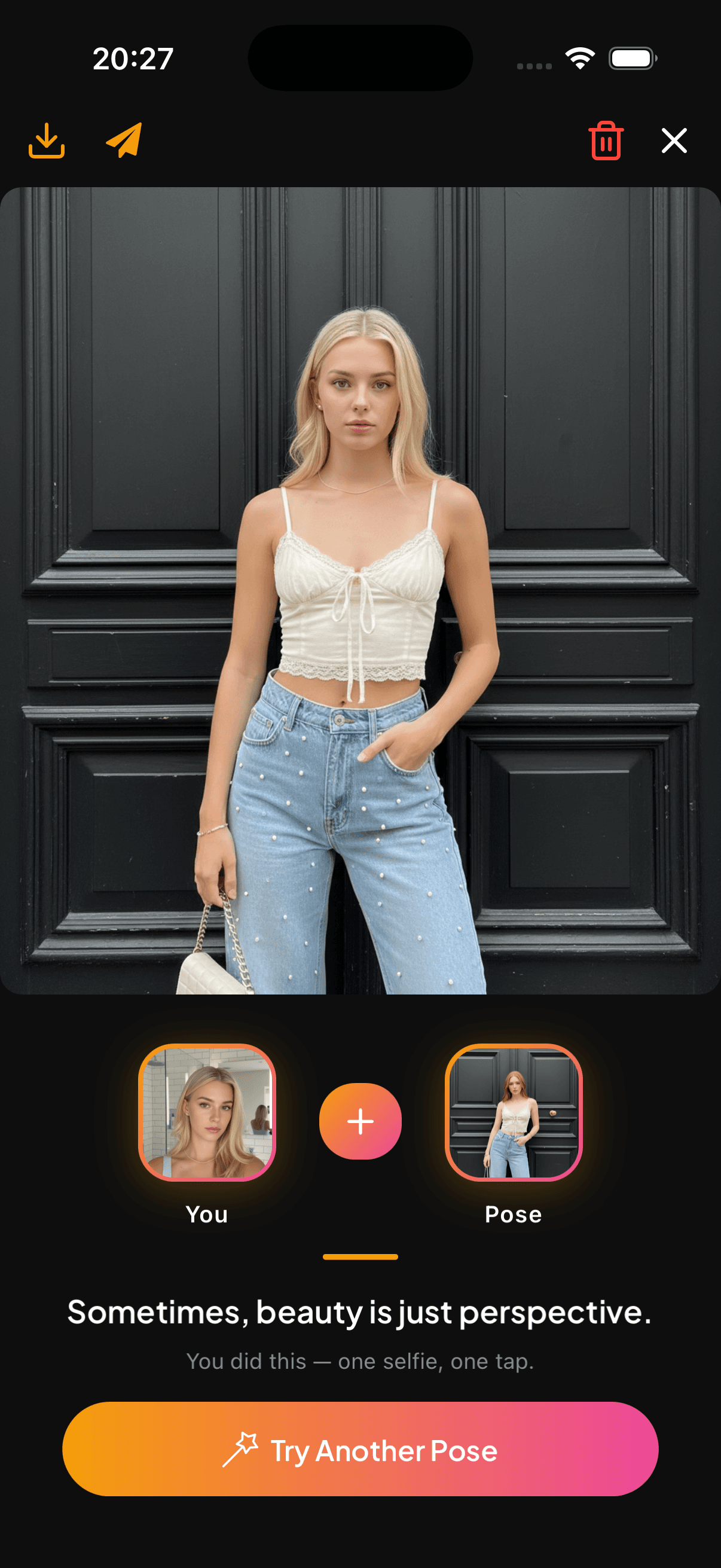This screenshot has height=1568, width=721.
Task: Delete this generated image
Action: (606, 141)
